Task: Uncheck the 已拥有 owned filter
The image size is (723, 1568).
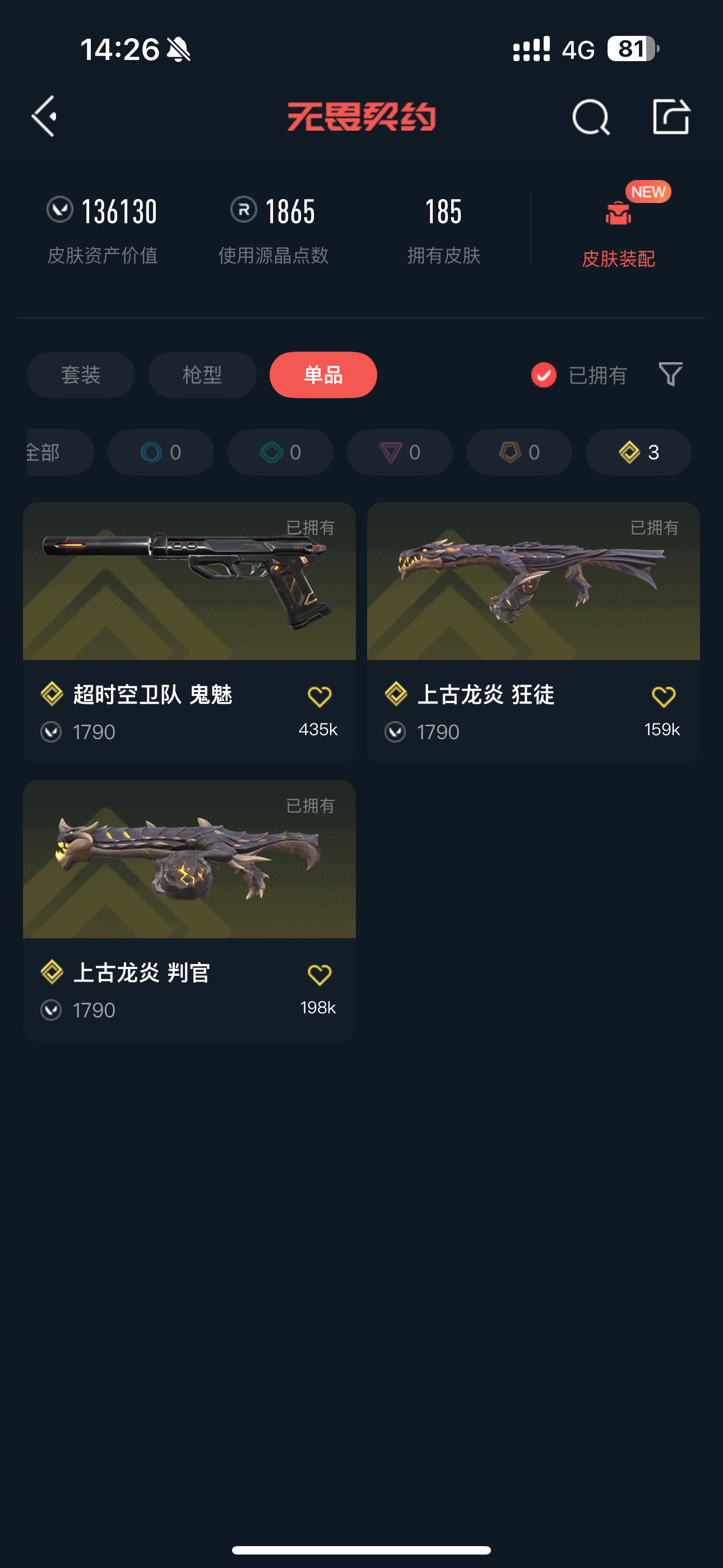Action: pyautogui.click(x=544, y=375)
